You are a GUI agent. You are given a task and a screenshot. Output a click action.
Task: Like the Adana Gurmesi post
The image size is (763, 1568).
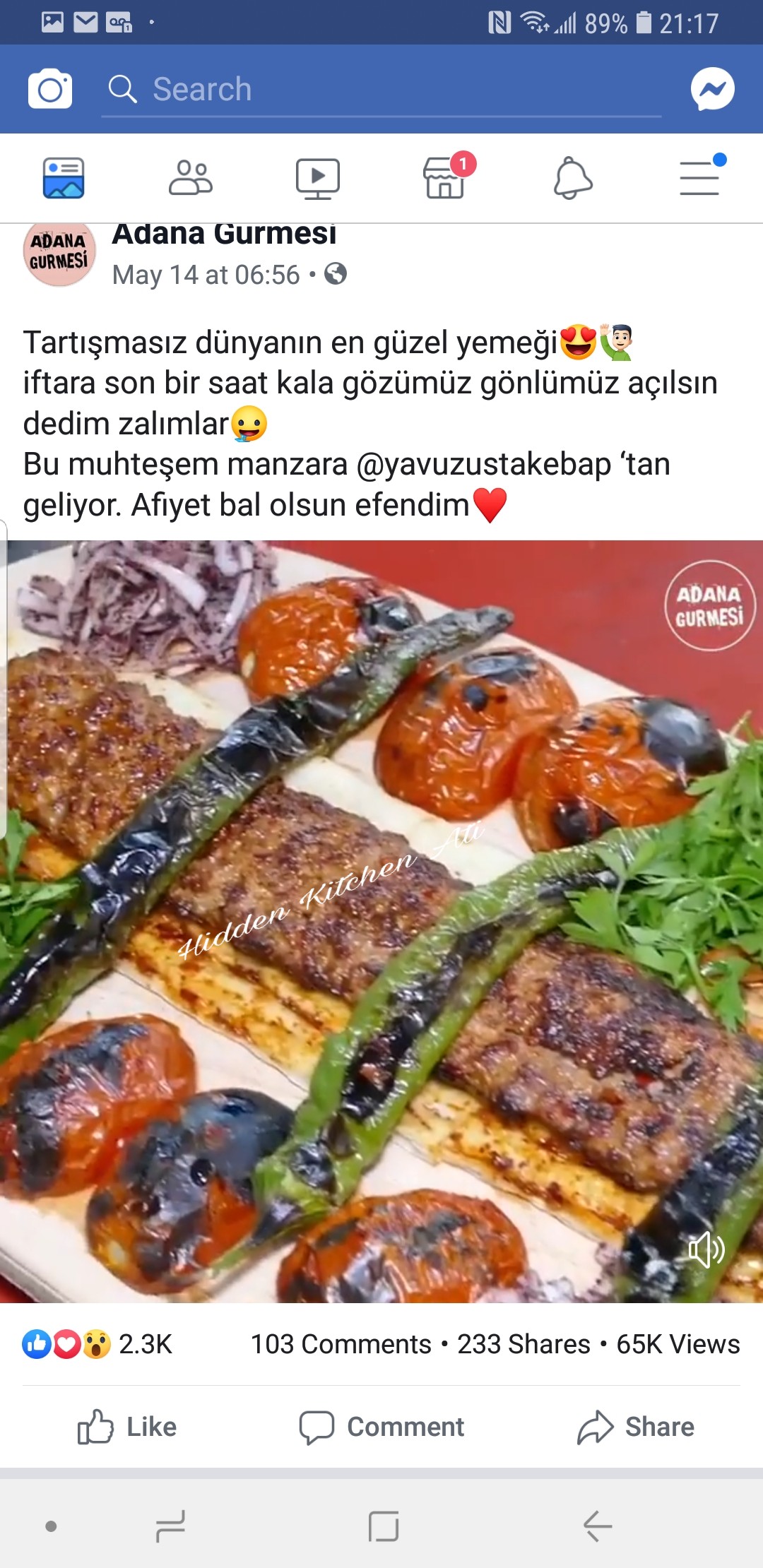point(127,1427)
